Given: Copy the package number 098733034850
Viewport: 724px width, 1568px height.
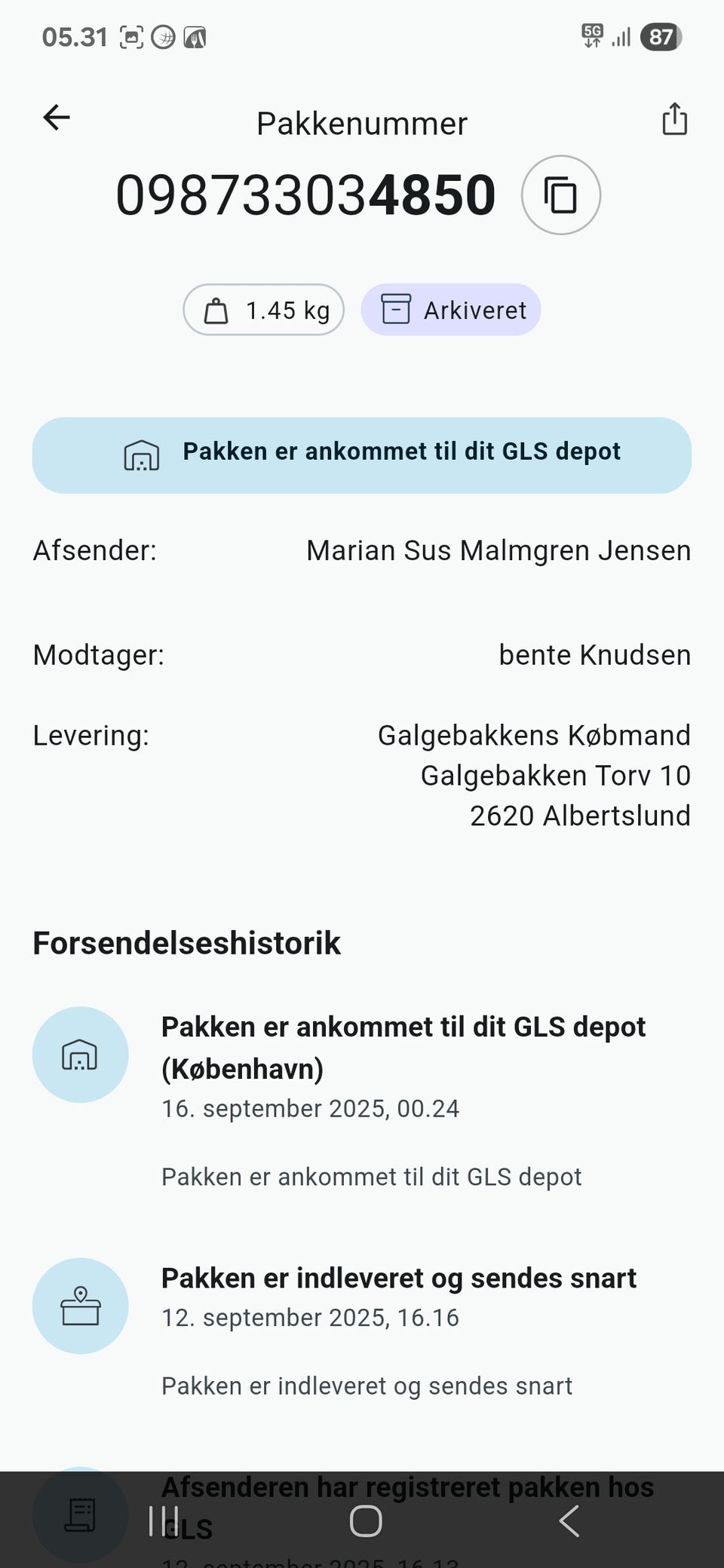Looking at the screenshot, I should [560, 194].
